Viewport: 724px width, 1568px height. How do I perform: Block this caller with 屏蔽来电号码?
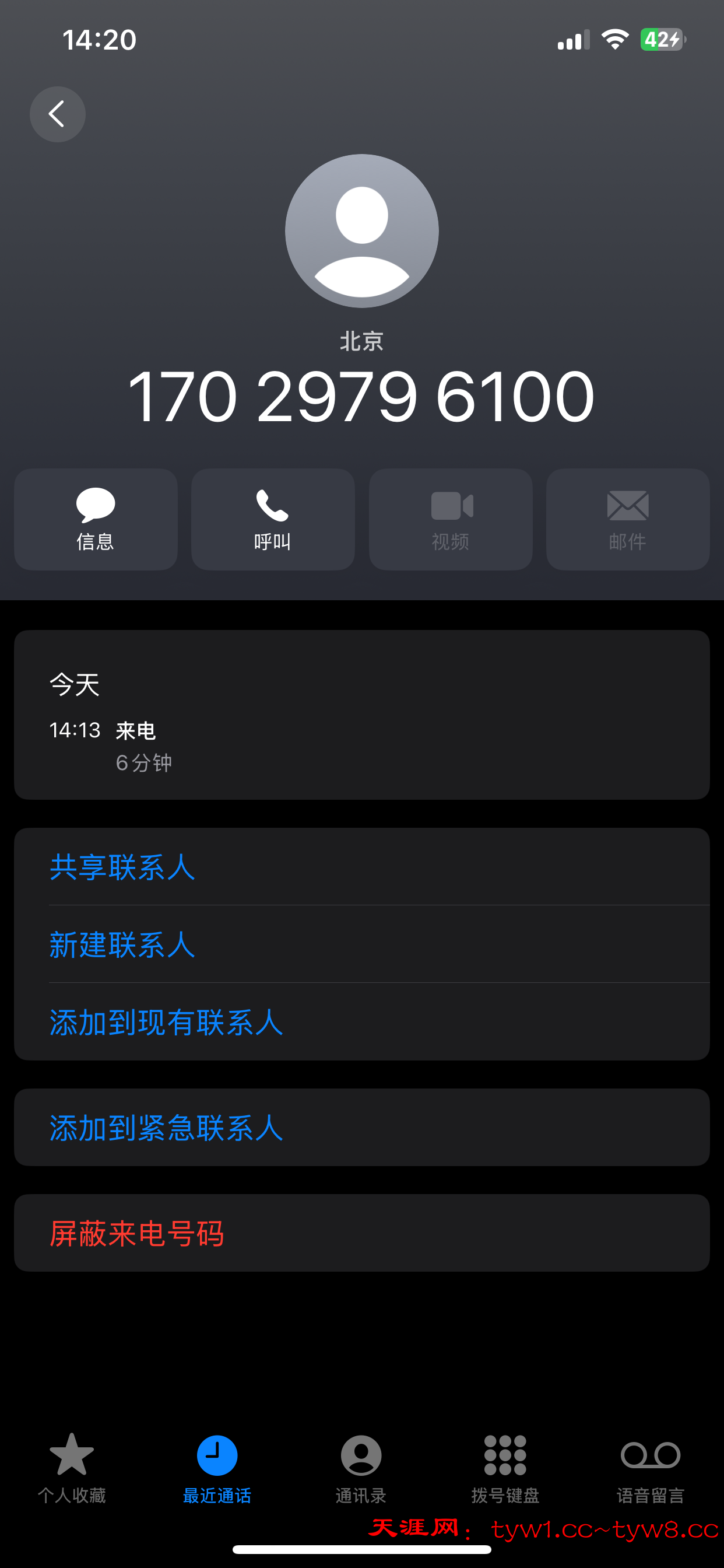[137, 1233]
